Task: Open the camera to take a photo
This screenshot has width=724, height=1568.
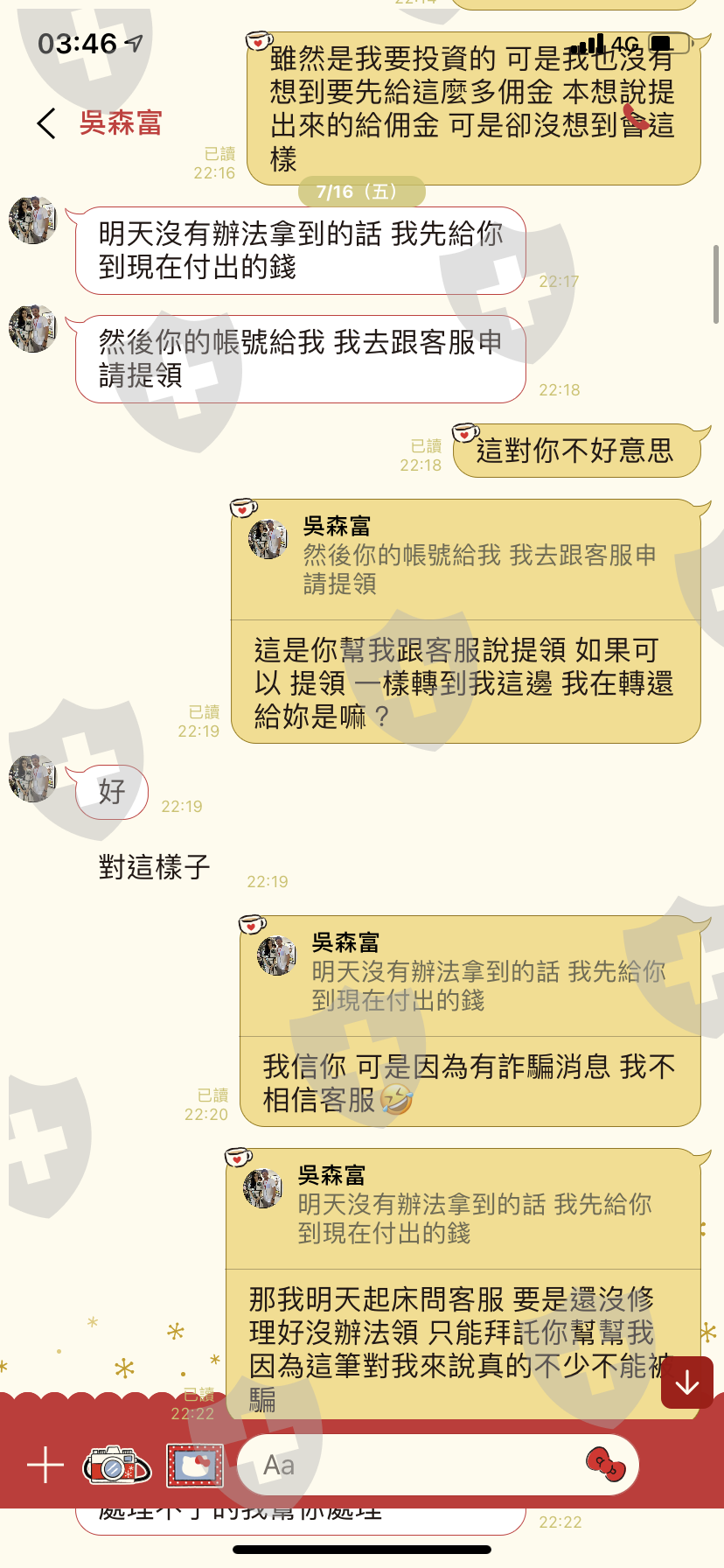Action: coord(116,1465)
